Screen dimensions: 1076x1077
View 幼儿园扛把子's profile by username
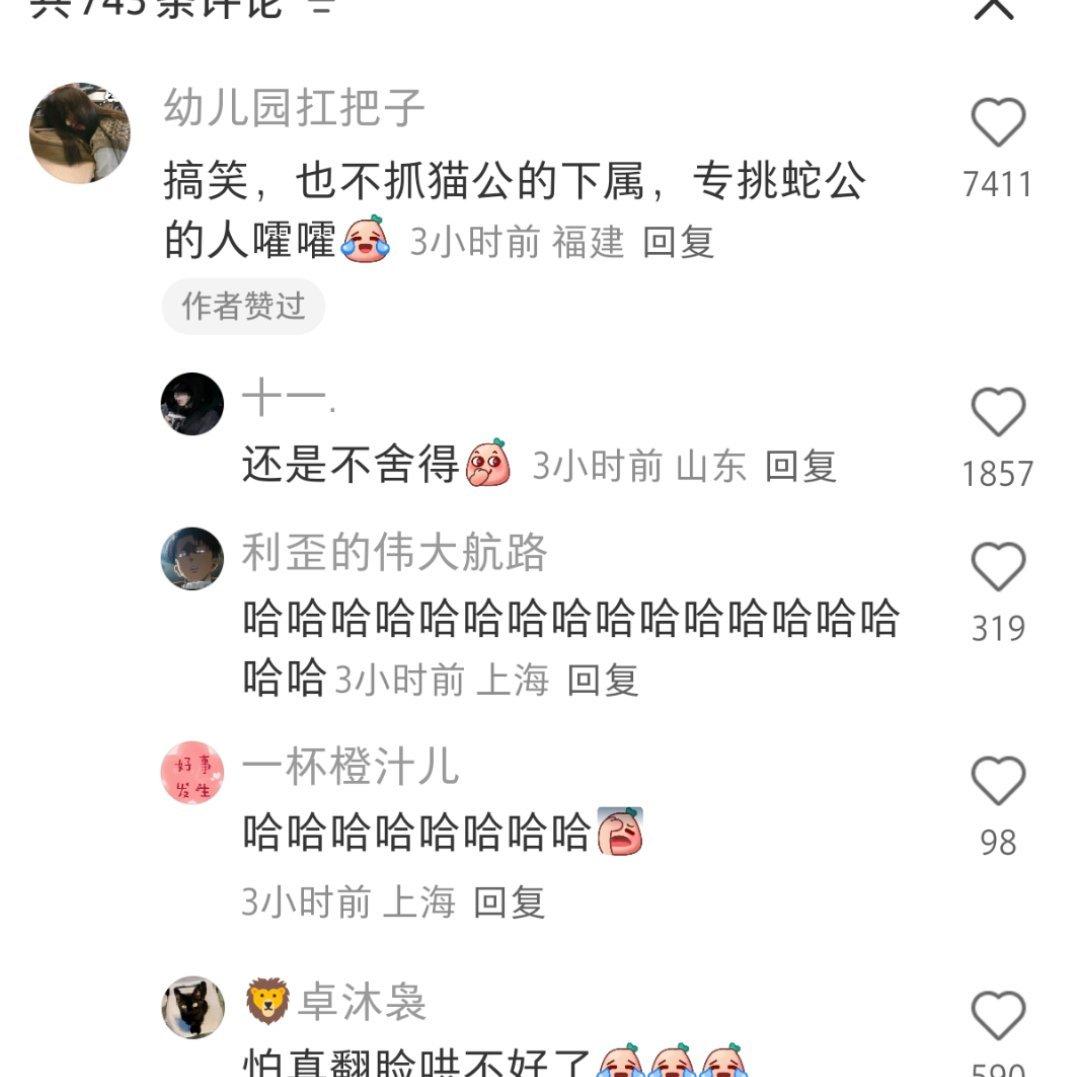click(x=294, y=108)
